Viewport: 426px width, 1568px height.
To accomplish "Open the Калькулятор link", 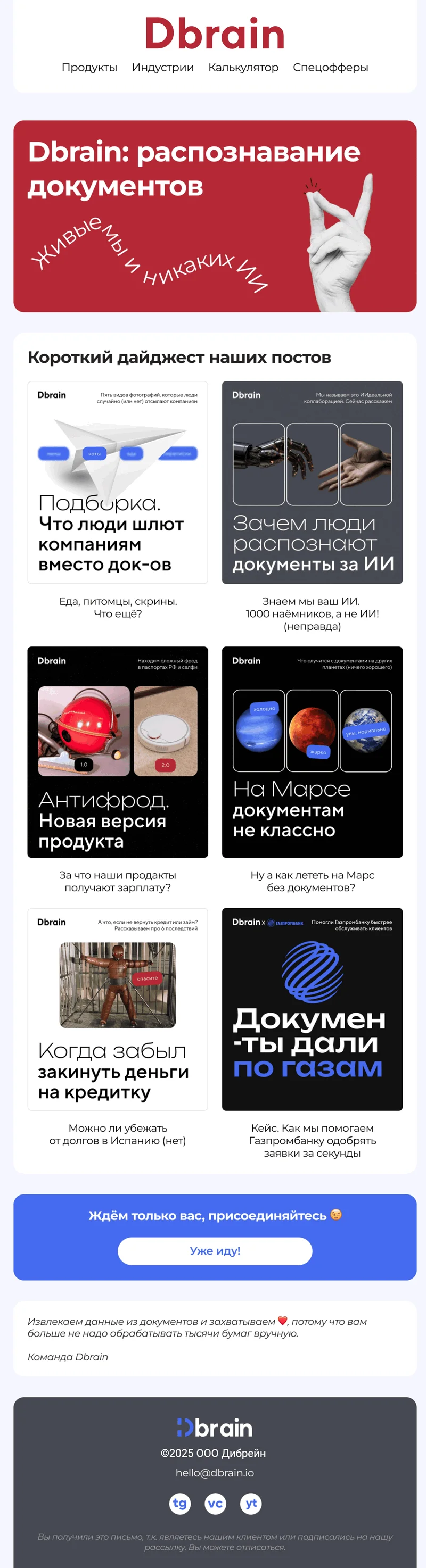I will coord(243,68).
